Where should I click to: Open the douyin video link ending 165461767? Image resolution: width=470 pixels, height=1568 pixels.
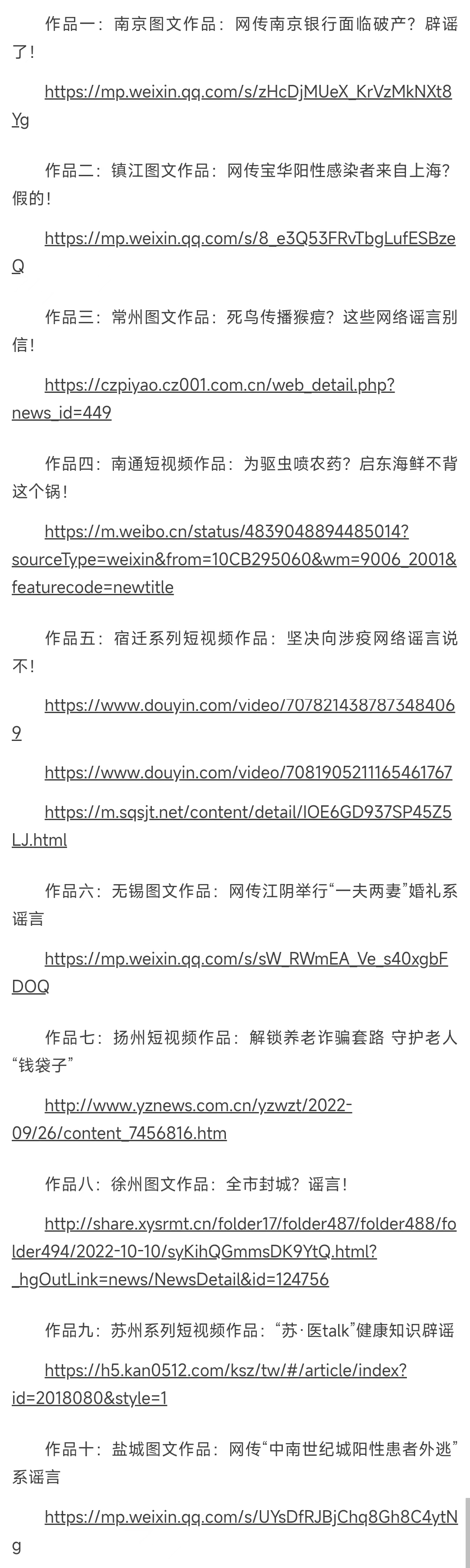248,772
